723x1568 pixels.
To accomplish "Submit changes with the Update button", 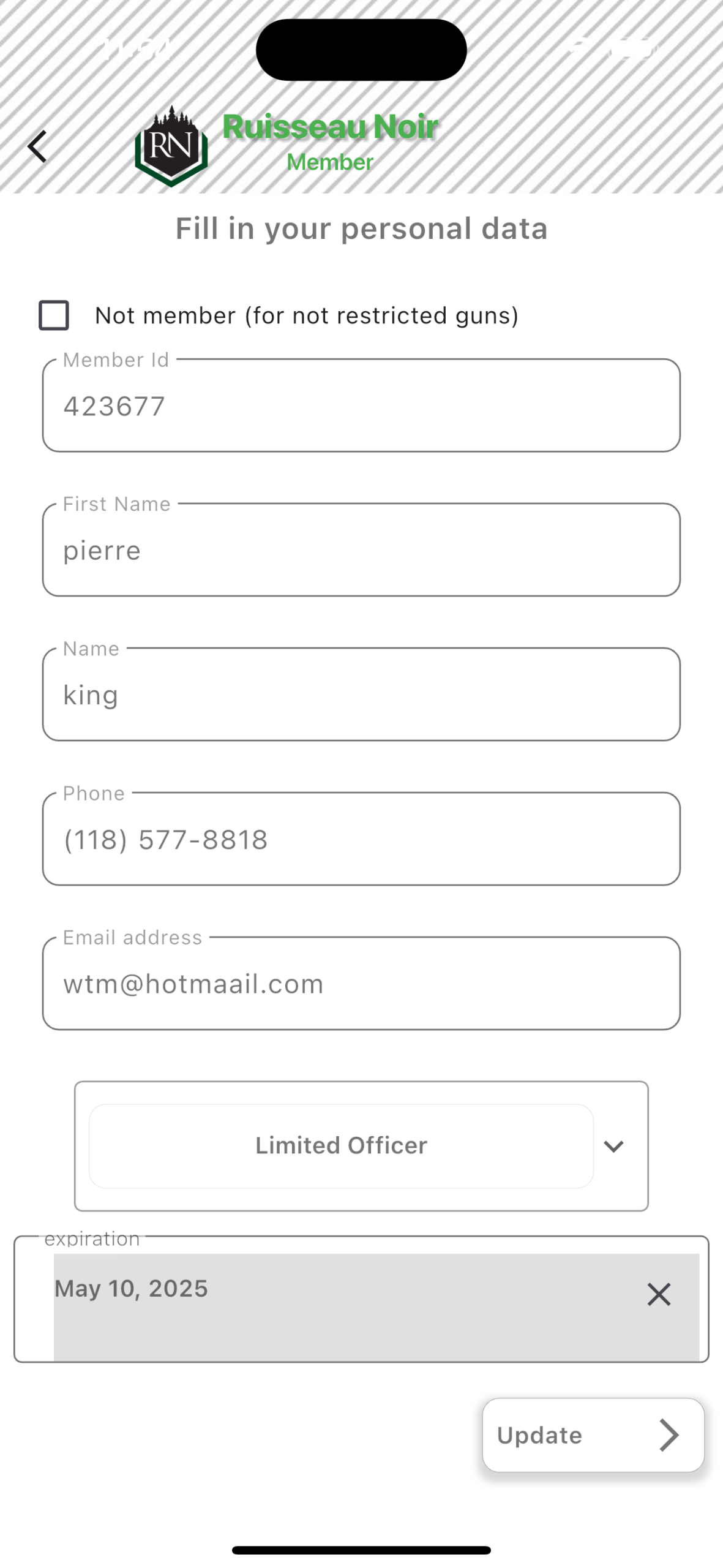I will [593, 1435].
